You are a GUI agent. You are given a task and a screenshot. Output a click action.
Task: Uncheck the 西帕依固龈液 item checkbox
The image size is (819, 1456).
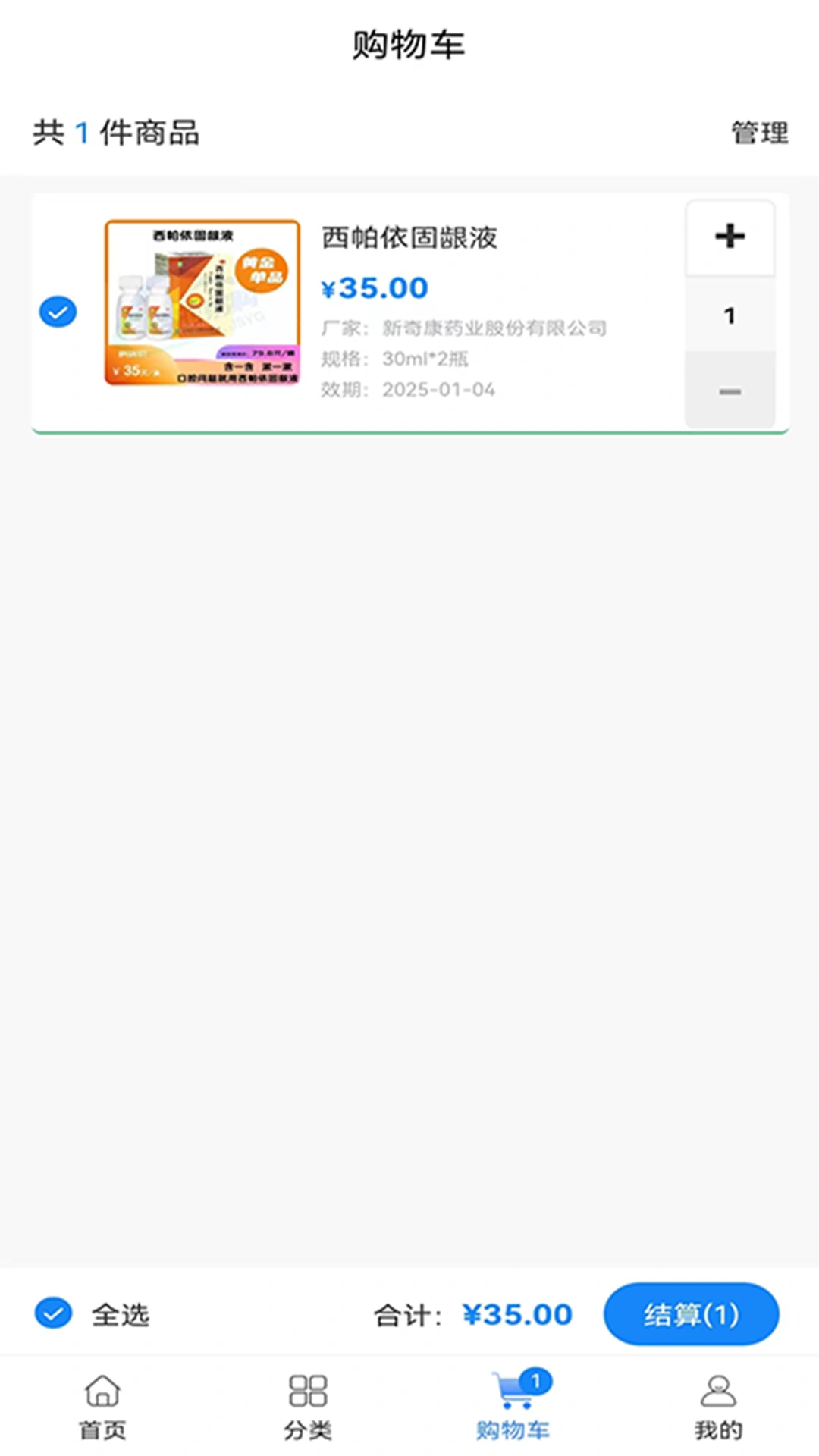point(57,311)
